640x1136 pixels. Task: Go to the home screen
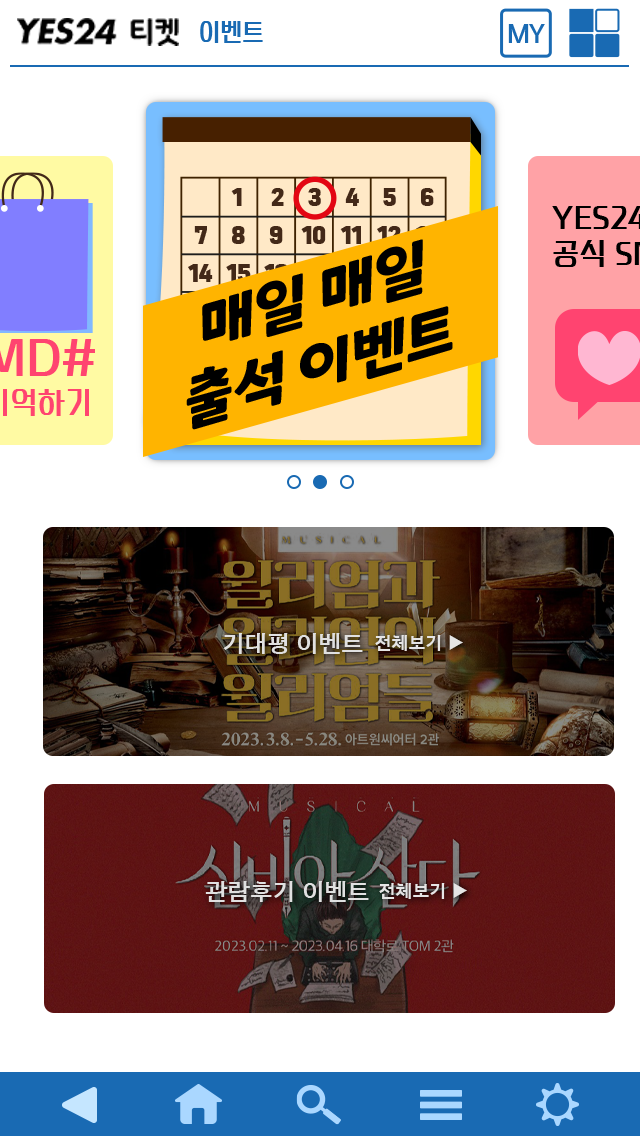199,1104
